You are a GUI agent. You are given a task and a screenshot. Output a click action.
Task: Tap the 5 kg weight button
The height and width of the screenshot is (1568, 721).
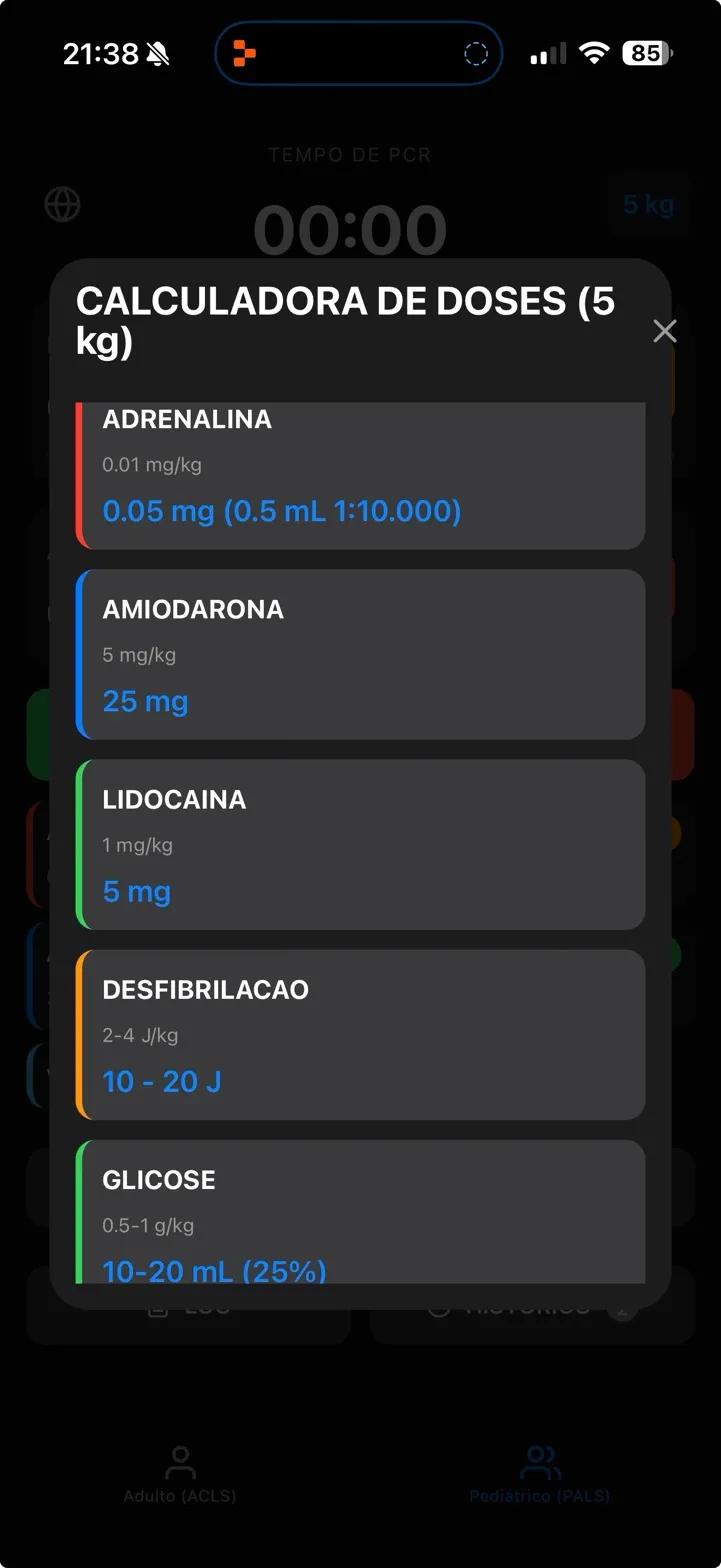point(650,204)
